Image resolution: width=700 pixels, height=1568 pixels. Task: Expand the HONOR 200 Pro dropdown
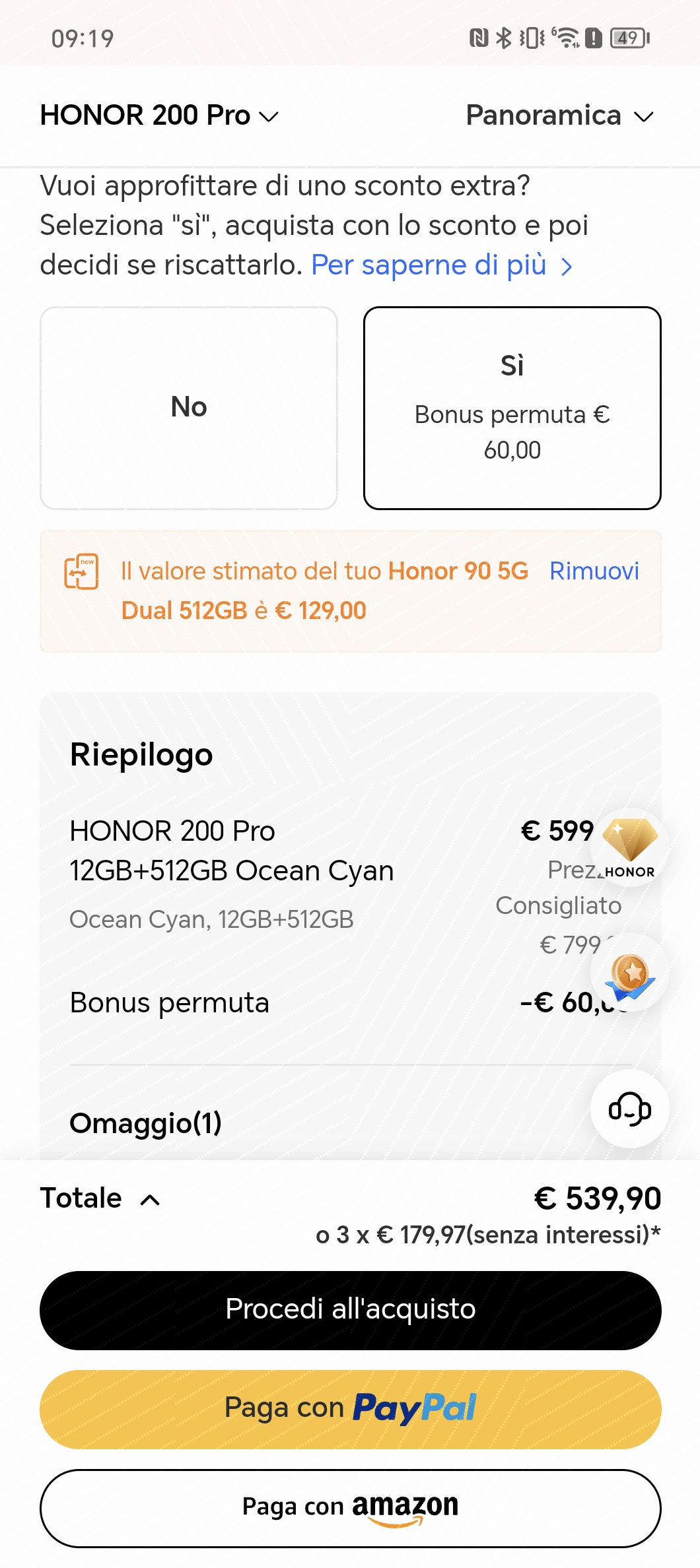click(159, 115)
